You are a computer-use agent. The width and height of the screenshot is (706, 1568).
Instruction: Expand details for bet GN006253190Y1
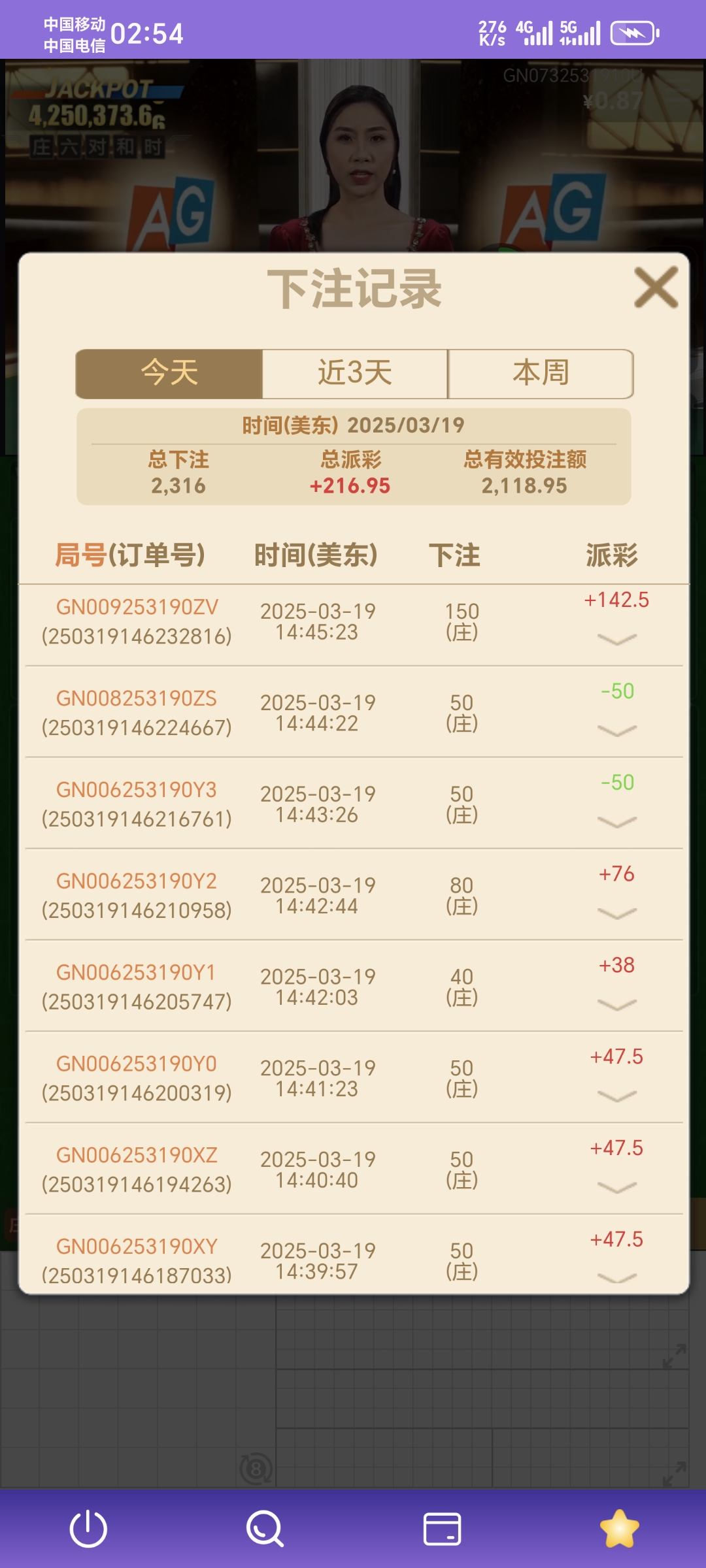point(616,1005)
